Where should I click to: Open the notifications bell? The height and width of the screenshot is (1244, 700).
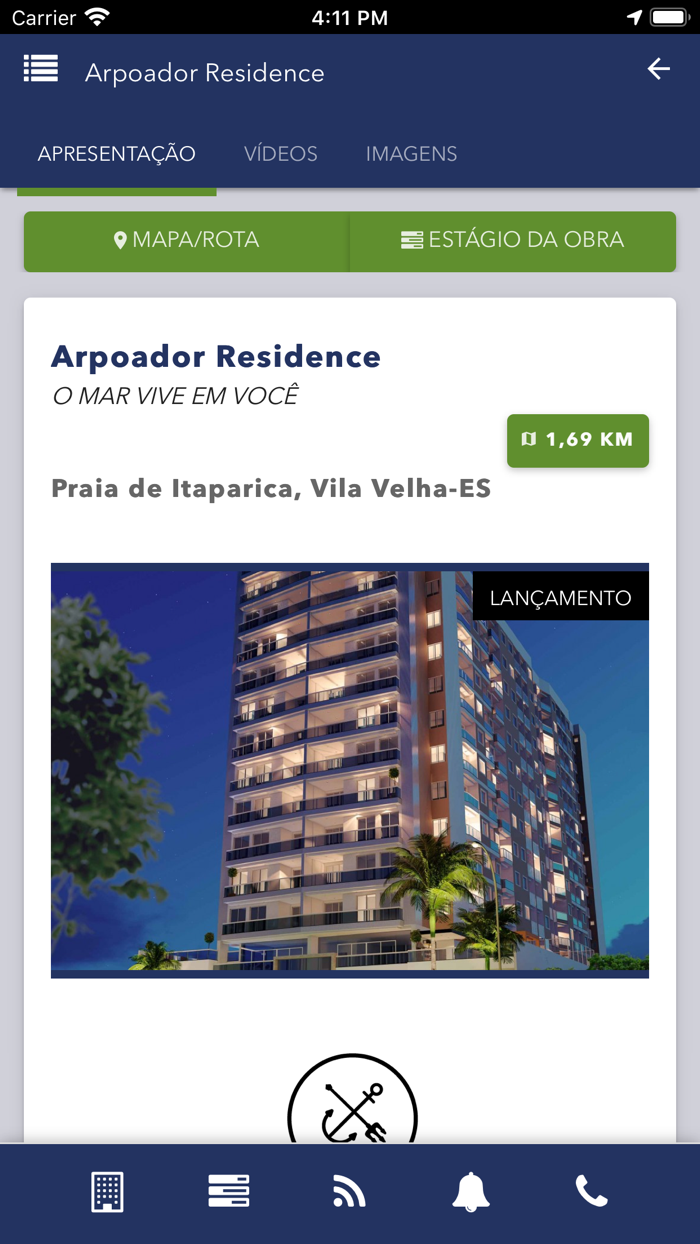[471, 1192]
